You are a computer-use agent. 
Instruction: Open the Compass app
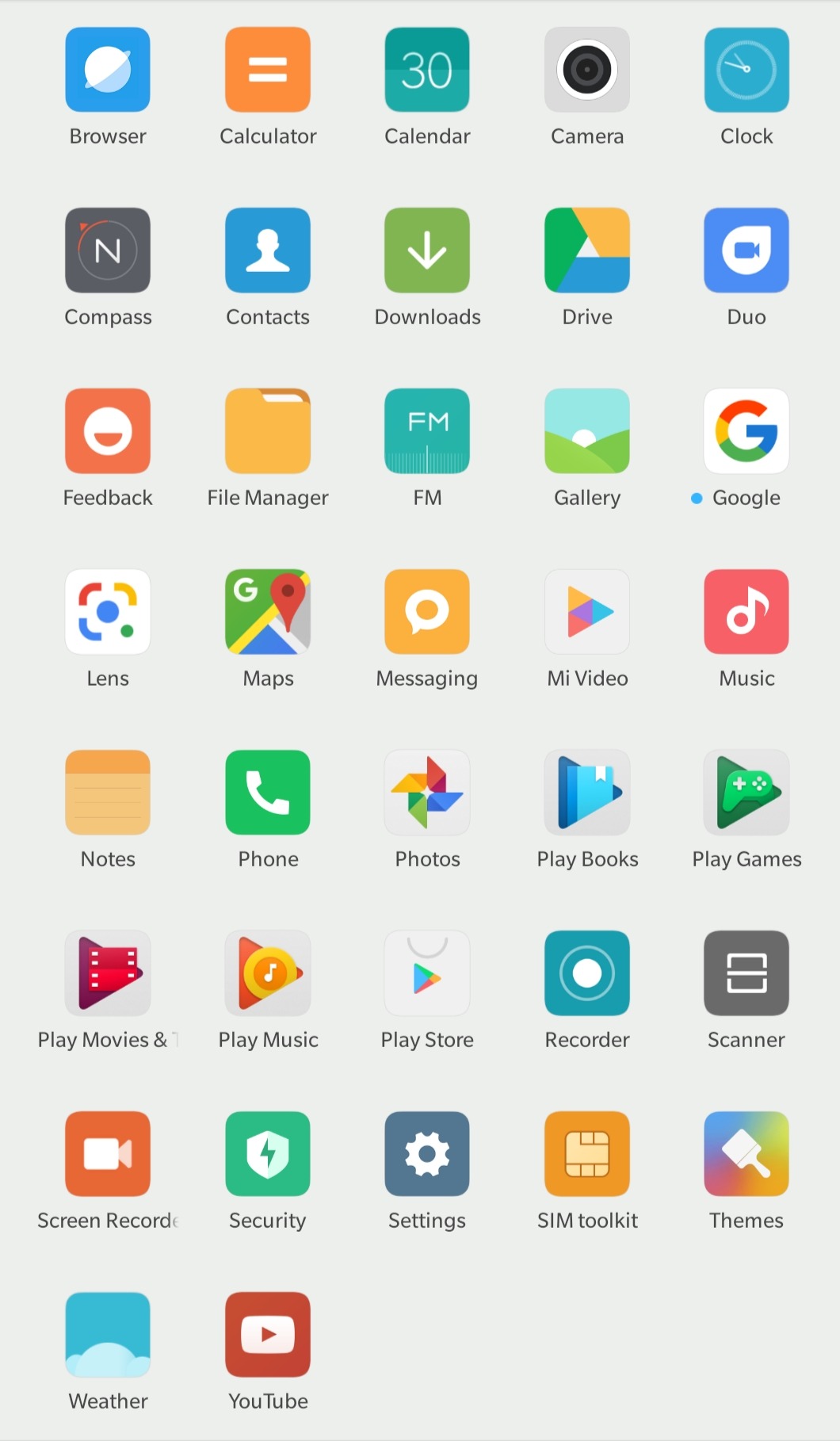(108, 250)
